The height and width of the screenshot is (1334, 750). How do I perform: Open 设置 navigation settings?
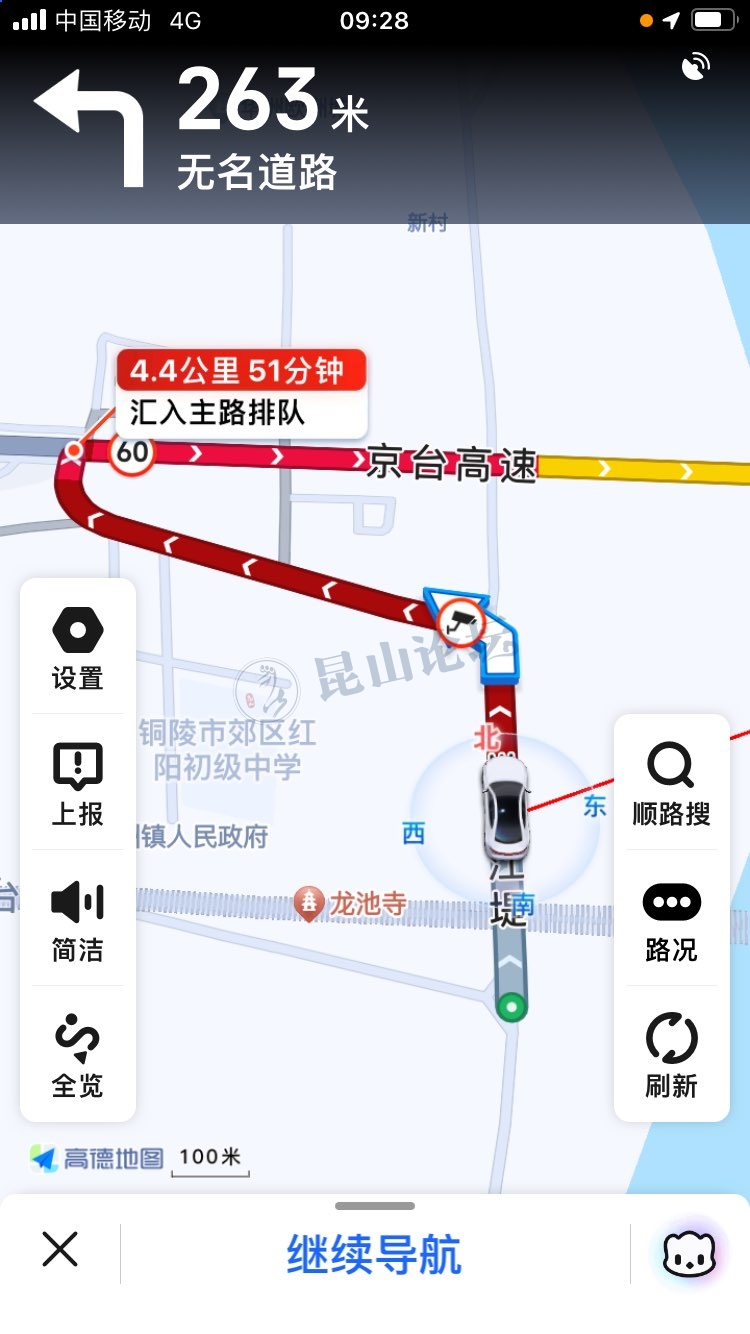[78, 648]
